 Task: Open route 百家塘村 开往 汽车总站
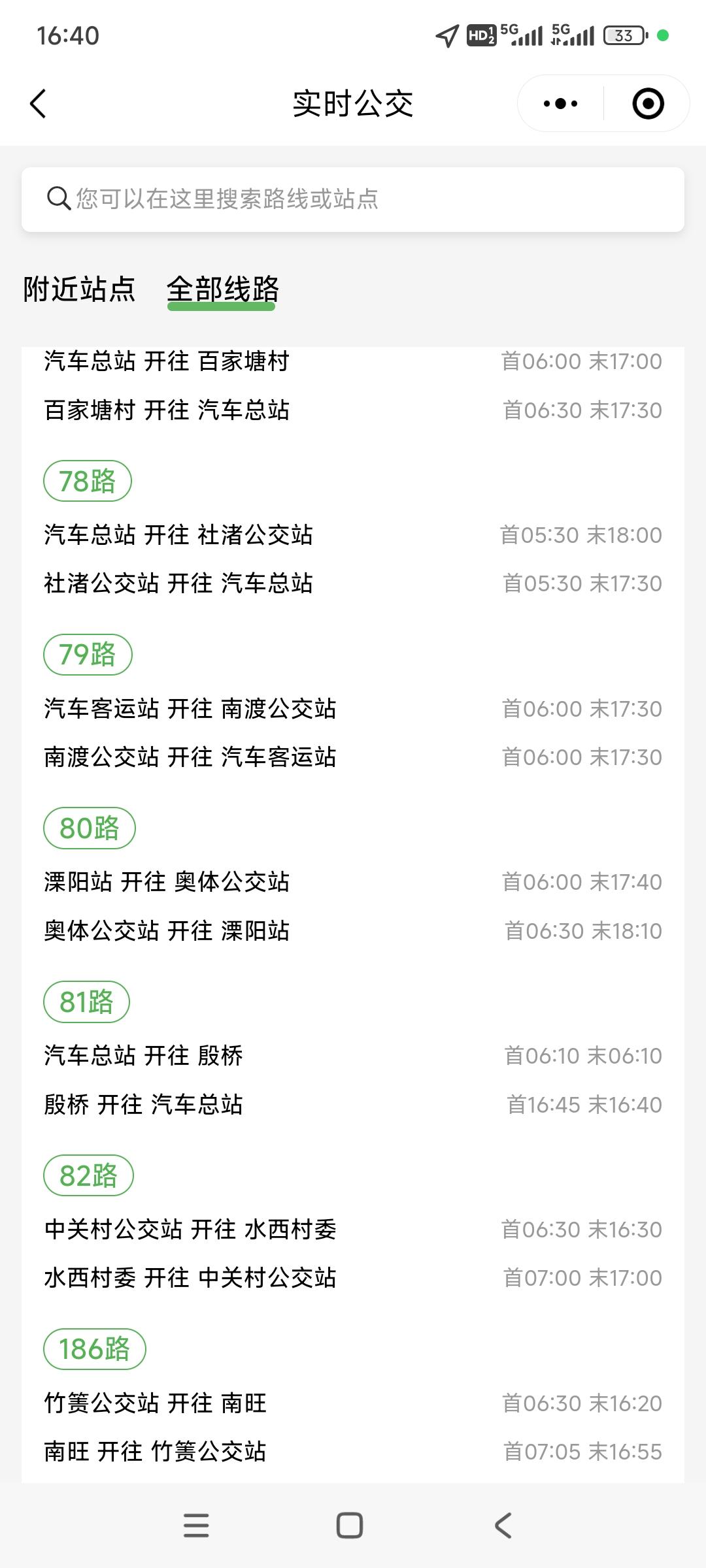[353, 410]
